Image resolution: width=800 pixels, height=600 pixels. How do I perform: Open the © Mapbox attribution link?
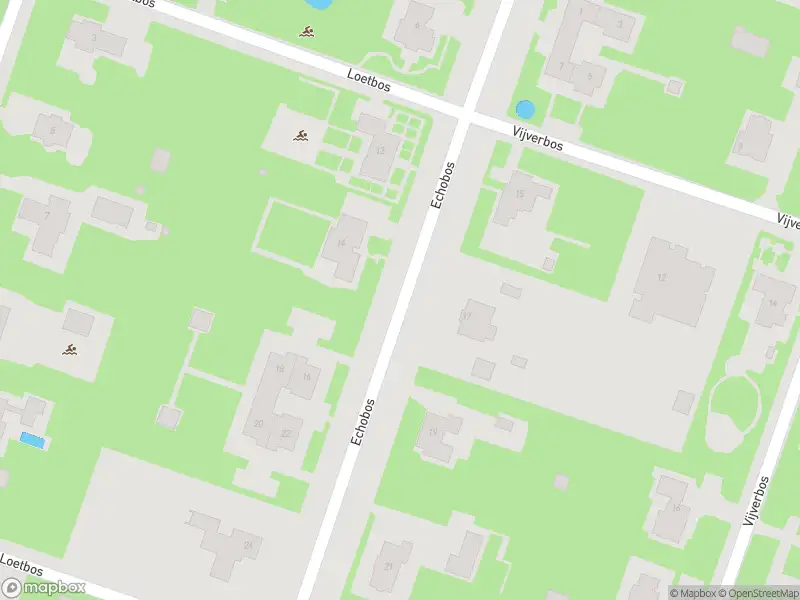click(693, 593)
